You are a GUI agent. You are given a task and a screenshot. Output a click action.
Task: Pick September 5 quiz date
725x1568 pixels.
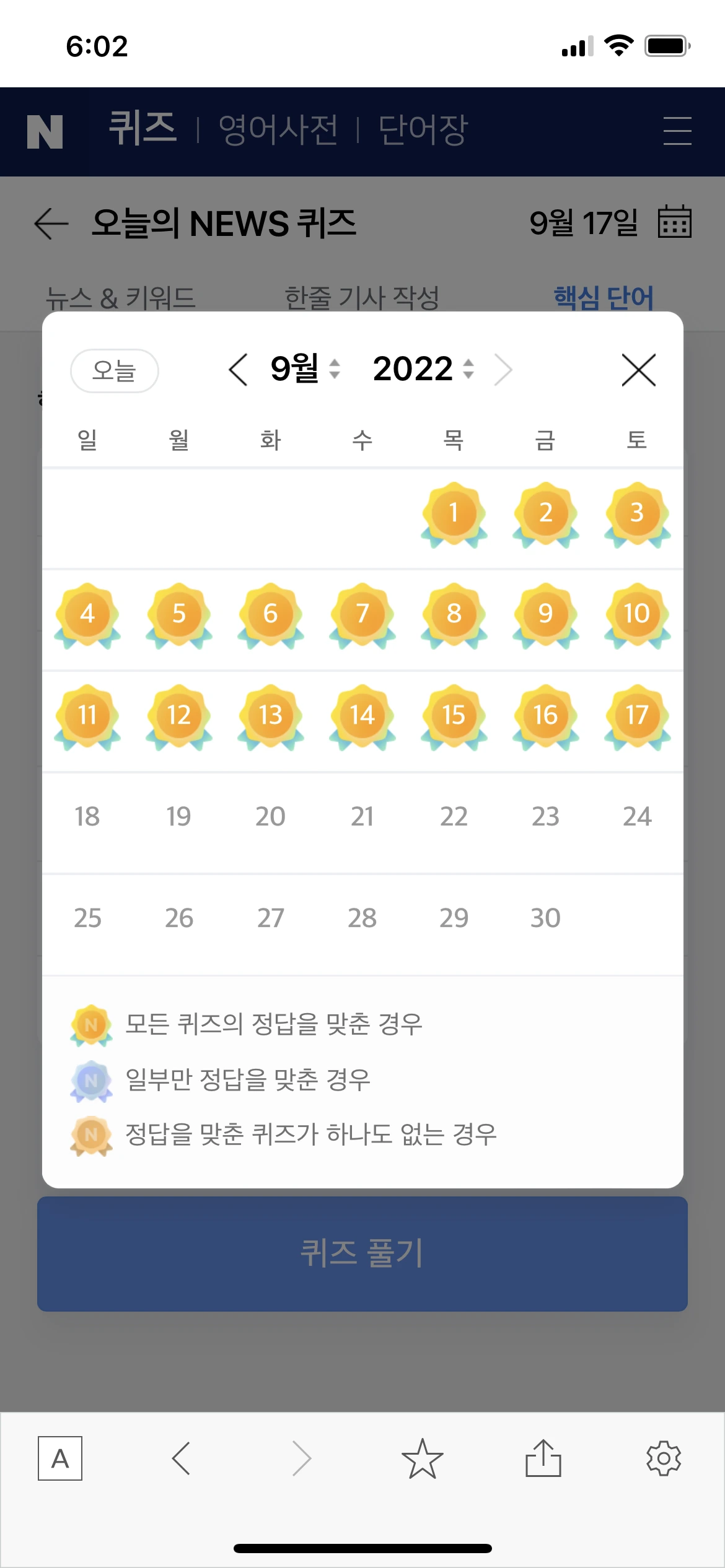pyautogui.click(x=179, y=615)
